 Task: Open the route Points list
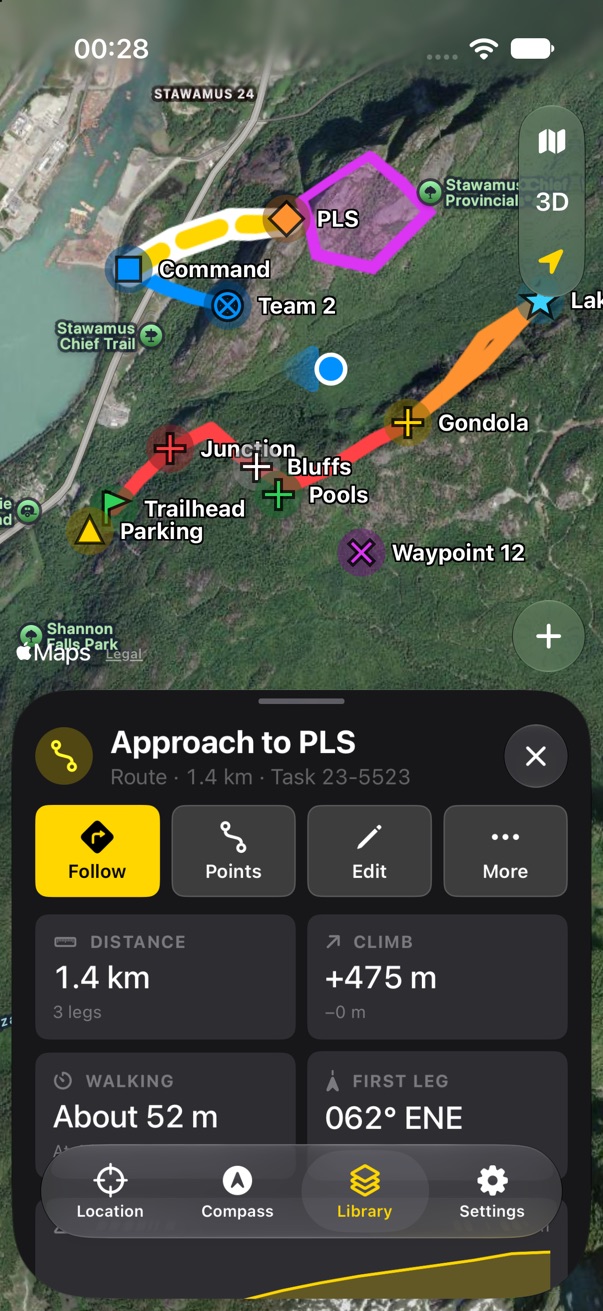[x=233, y=850]
